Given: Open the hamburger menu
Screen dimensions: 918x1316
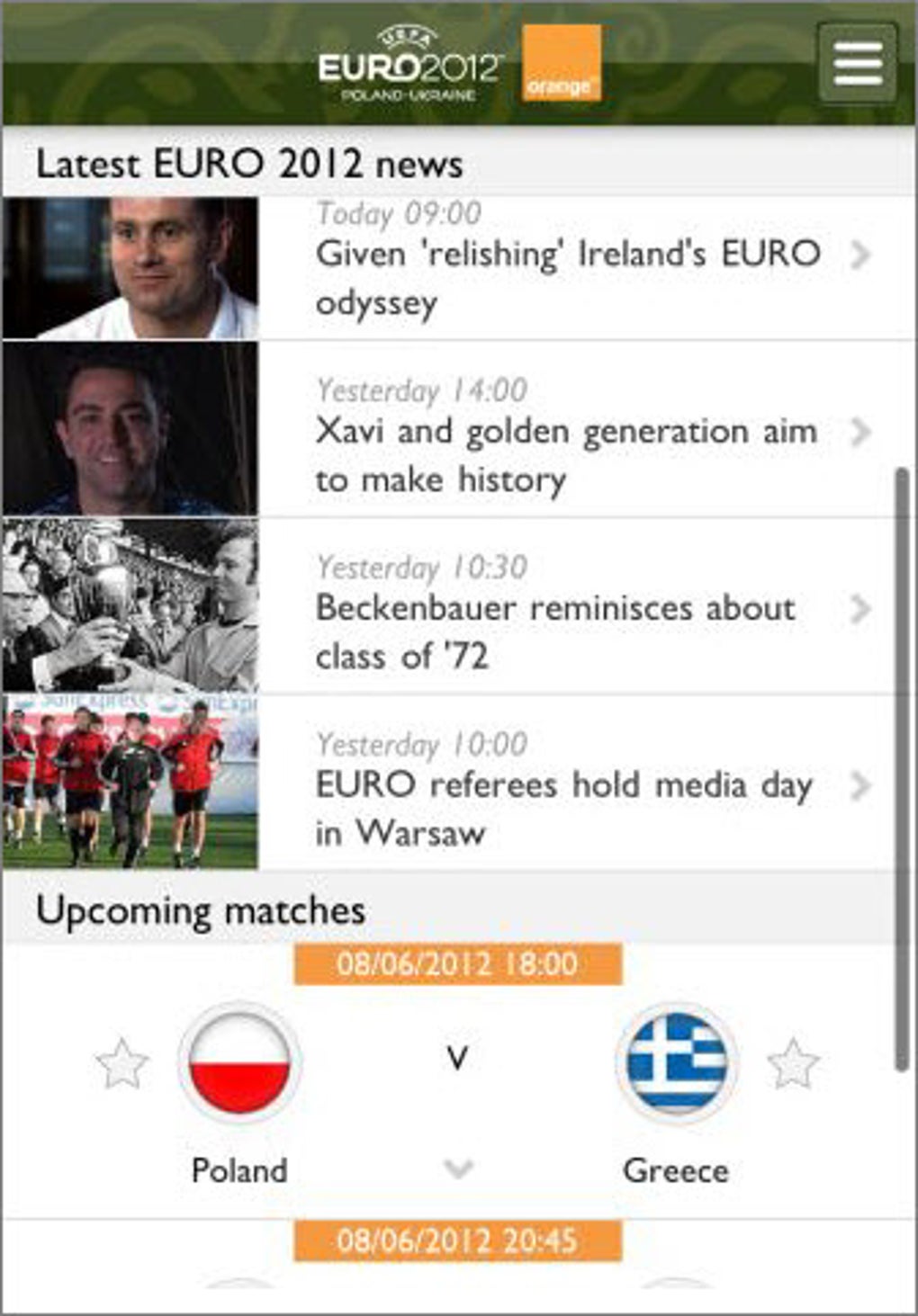Looking at the screenshot, I should point(857,63).
